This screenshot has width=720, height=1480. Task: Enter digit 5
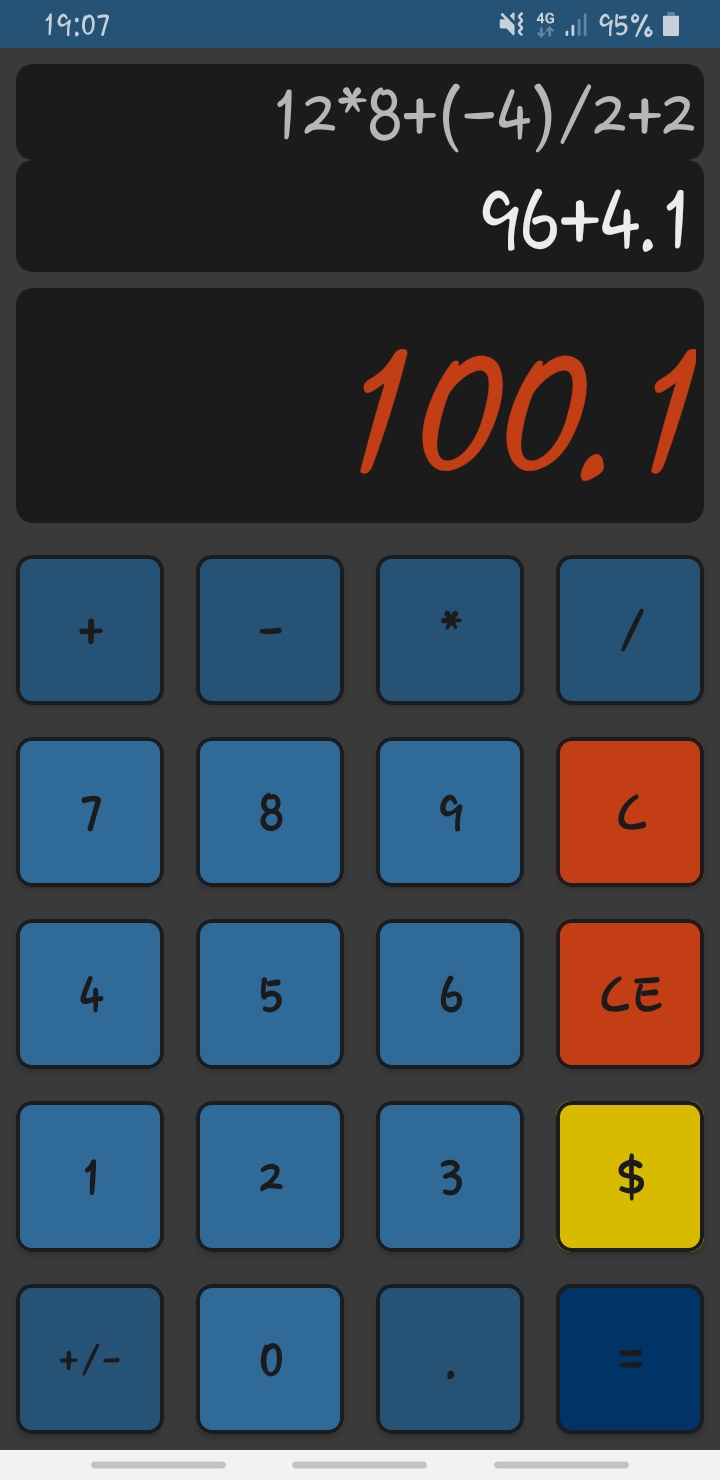pyautogui.click(x=270, y=994)
